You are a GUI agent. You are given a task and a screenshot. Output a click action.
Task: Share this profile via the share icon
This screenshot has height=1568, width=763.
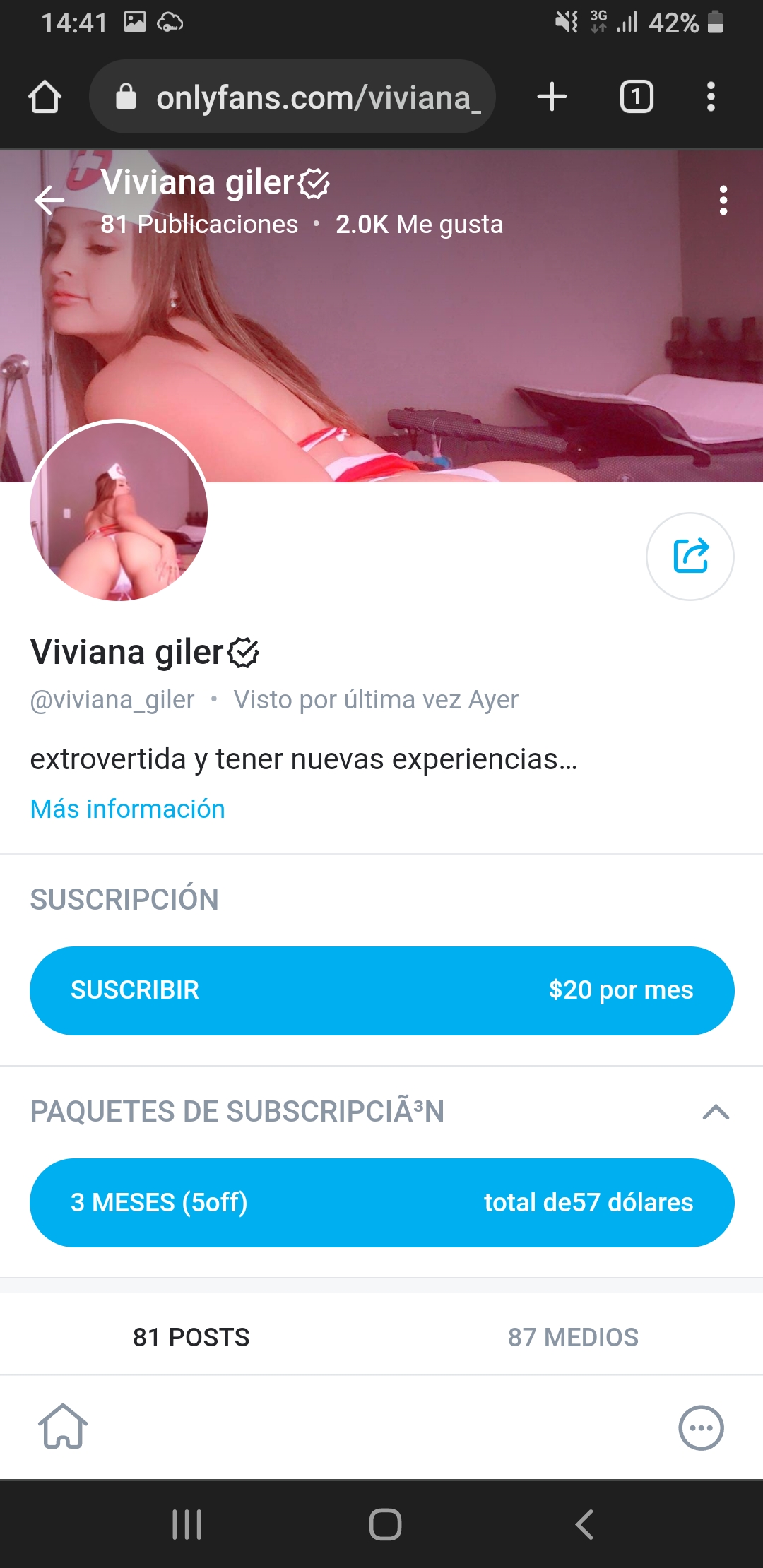[690, 556]
